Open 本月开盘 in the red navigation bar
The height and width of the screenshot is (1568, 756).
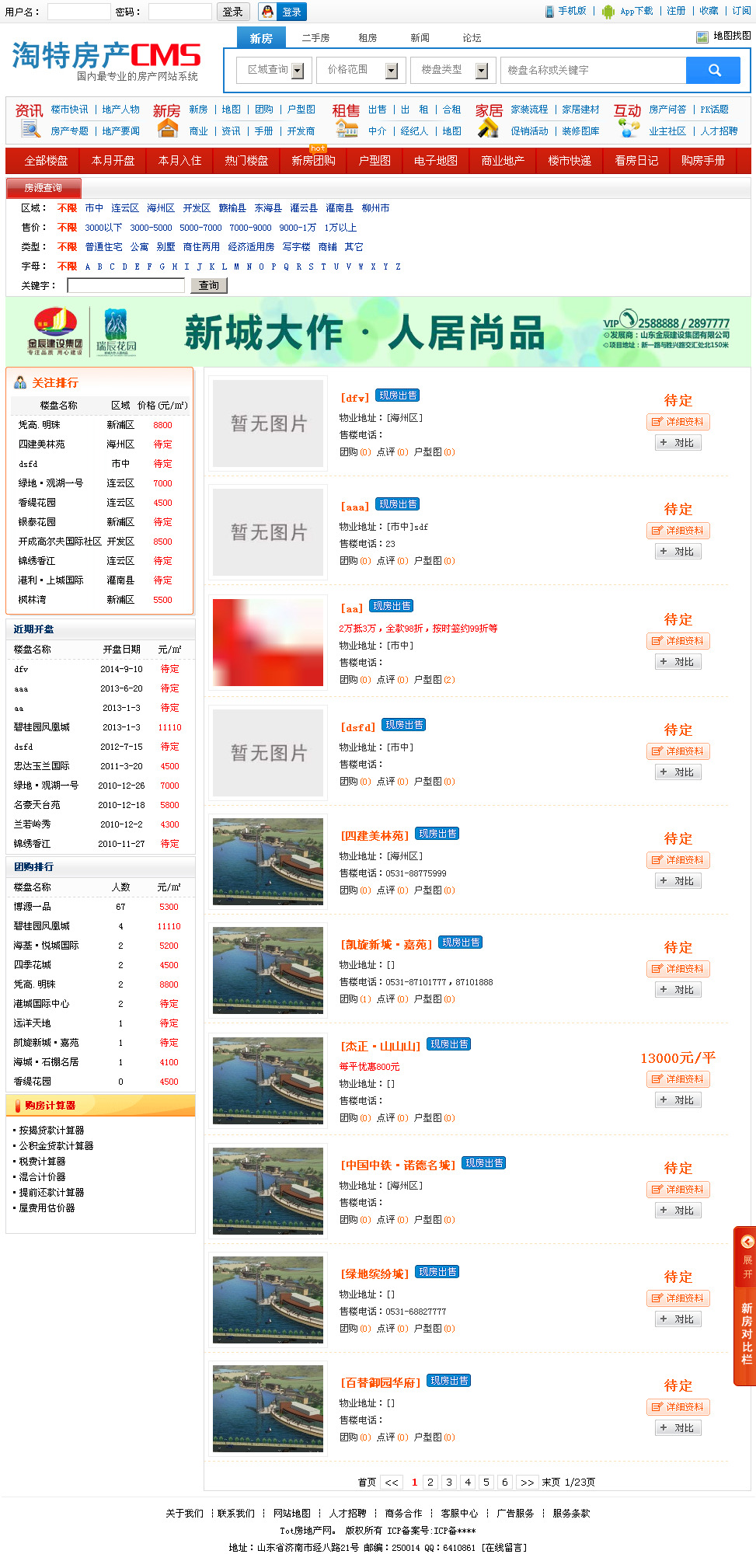click(113, 161)
